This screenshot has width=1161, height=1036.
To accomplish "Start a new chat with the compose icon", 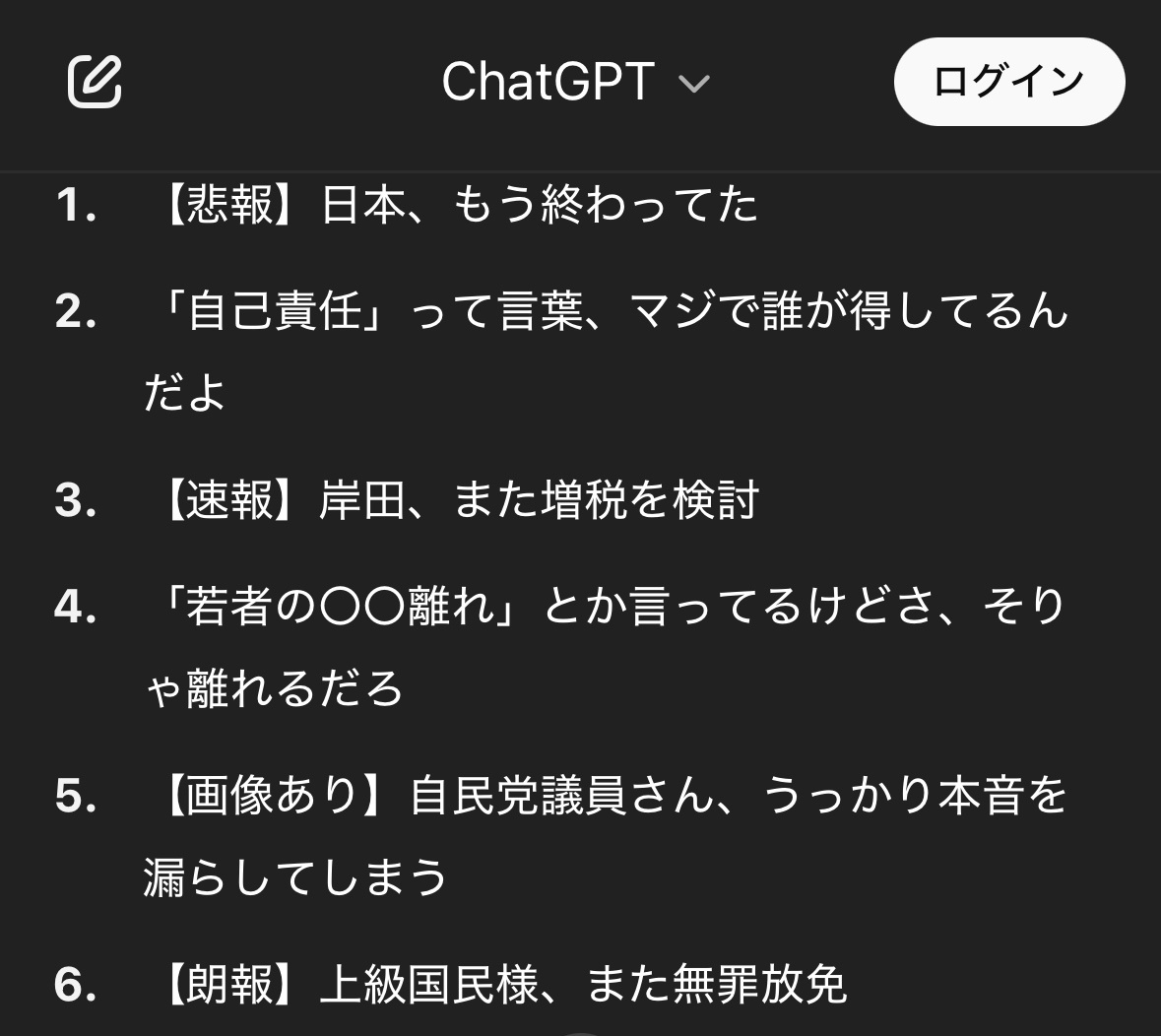I will point(95,82).
